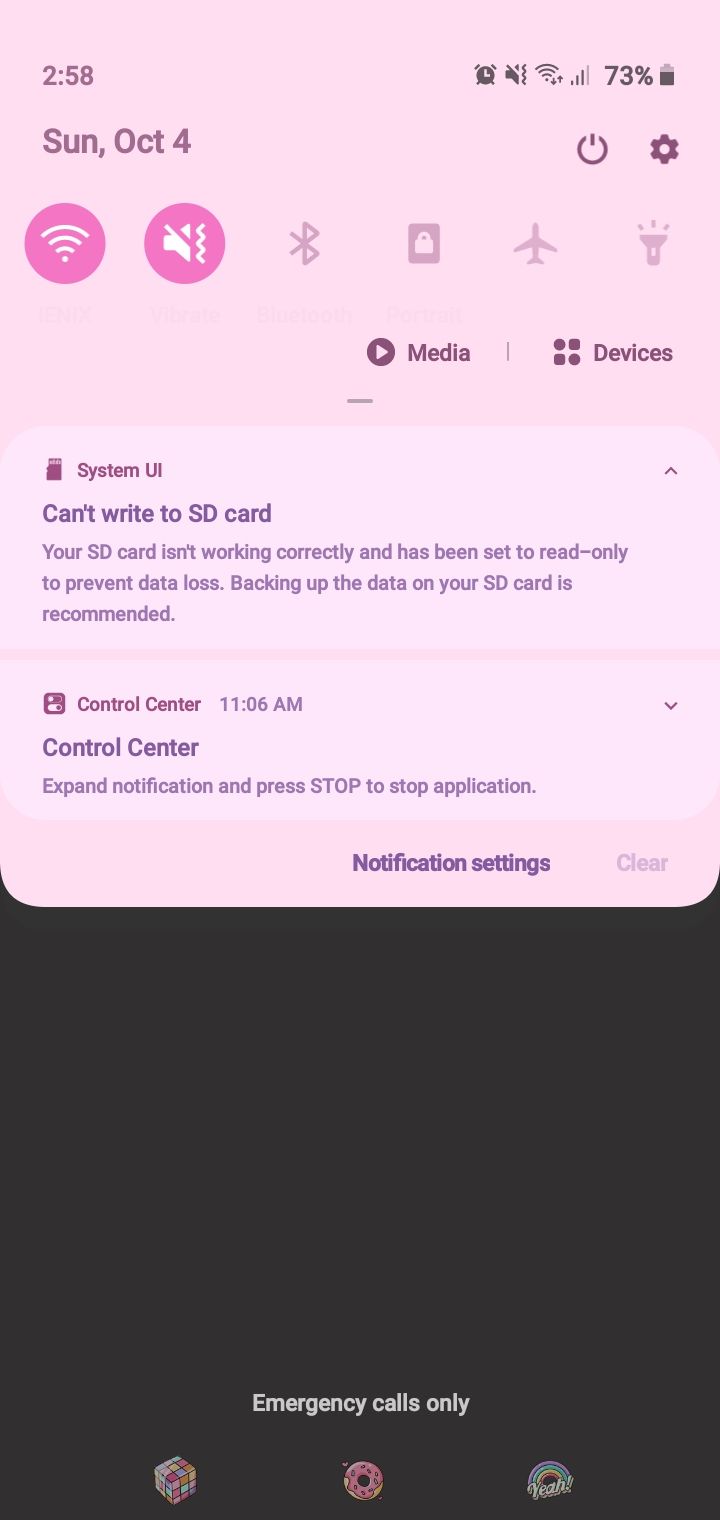
Task: Open the Media panel
Action: [x=419, y=353]
